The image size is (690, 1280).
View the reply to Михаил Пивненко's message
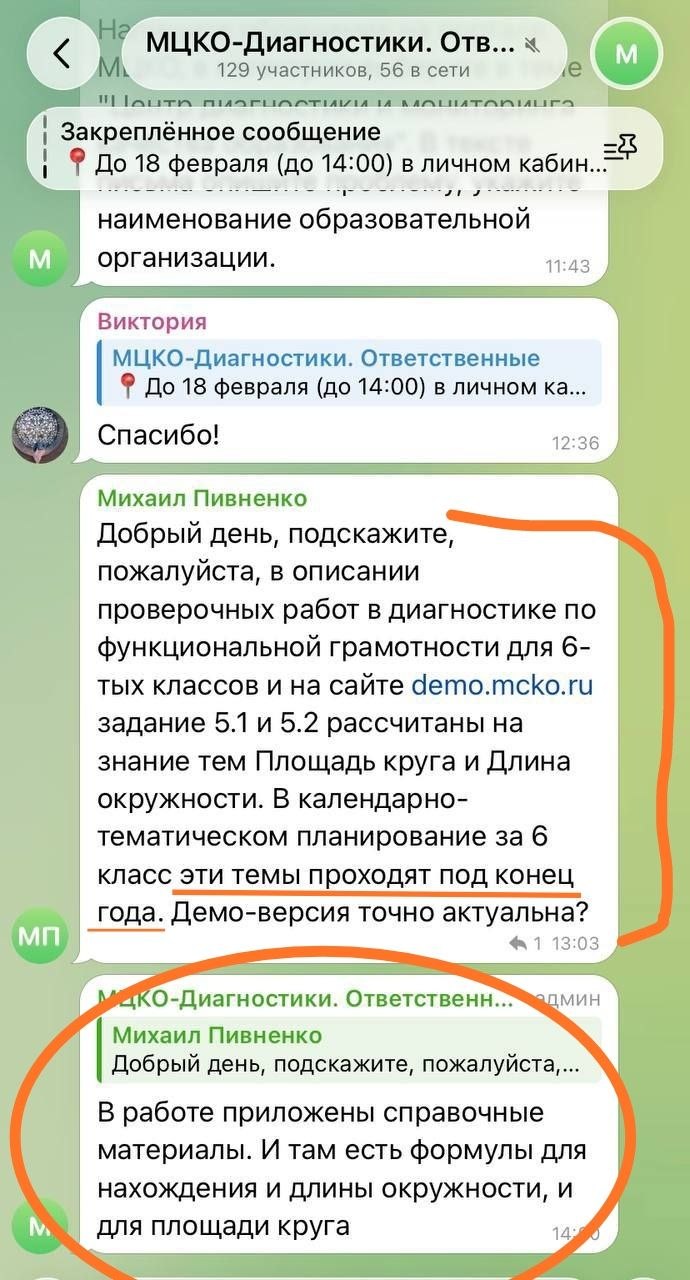coord(526,942)
